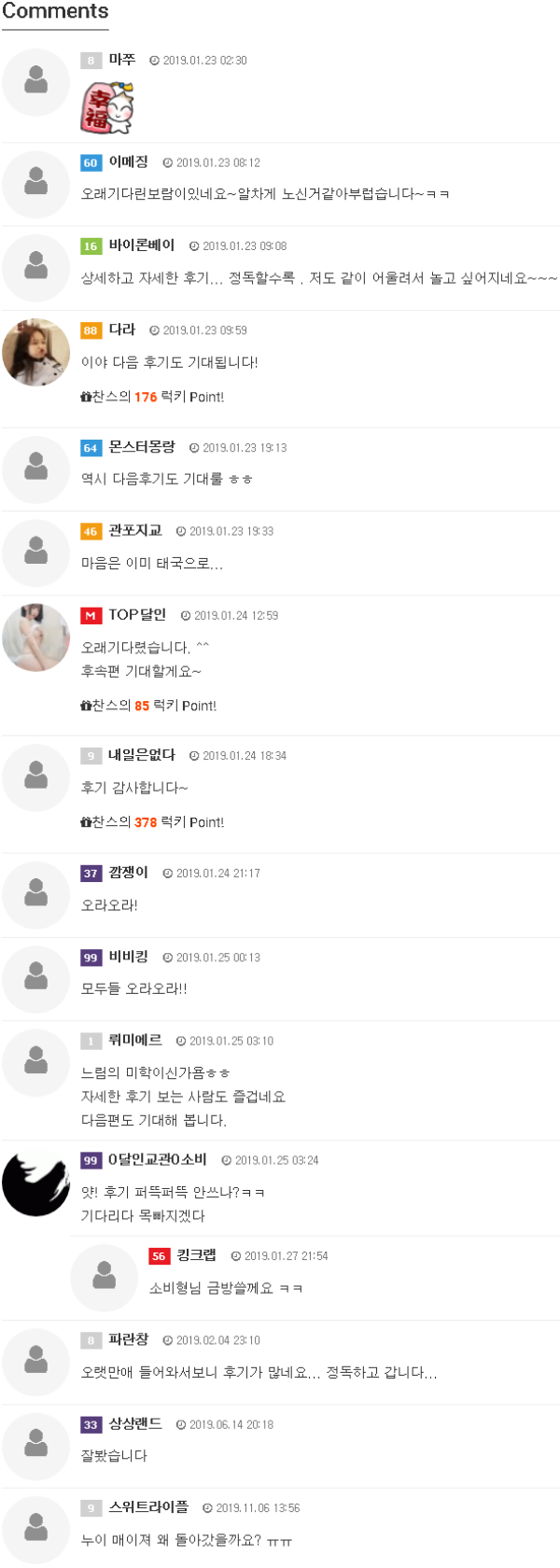Image resolution: width=560 pixels, height=1568 pixels.
Task: Tap the username 스위트라이플
Action: 147,1507
